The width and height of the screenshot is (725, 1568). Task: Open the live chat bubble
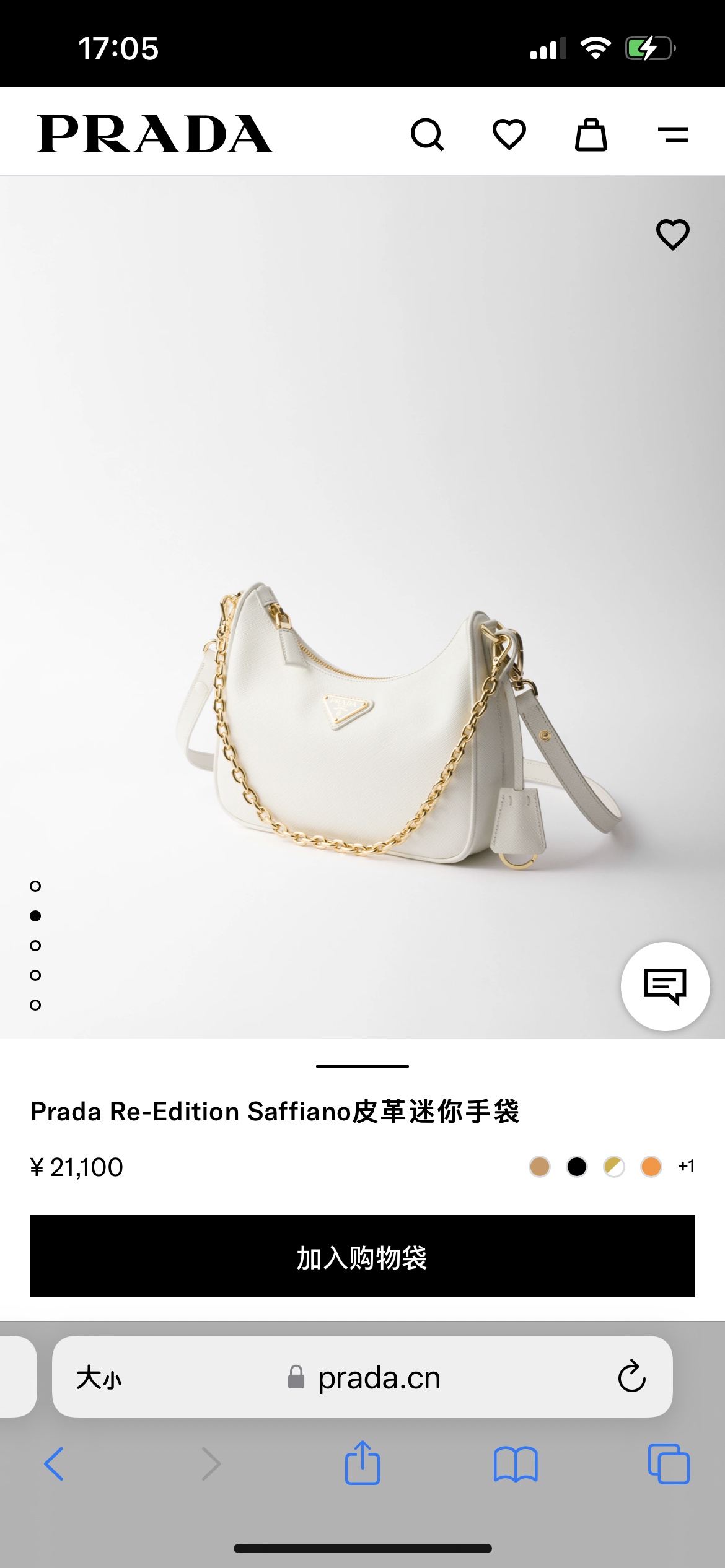click(665, 986)
